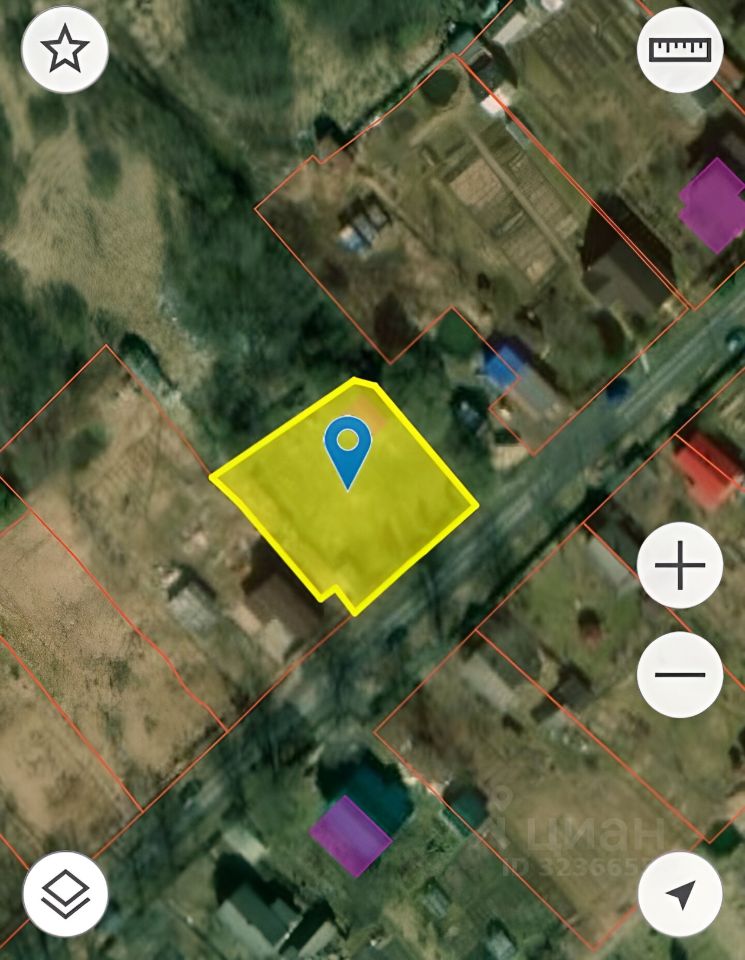Image resolution: width=745 pixels, height=960 pixels.
Task: Open the map layers selector
Action: pos(65,893)
